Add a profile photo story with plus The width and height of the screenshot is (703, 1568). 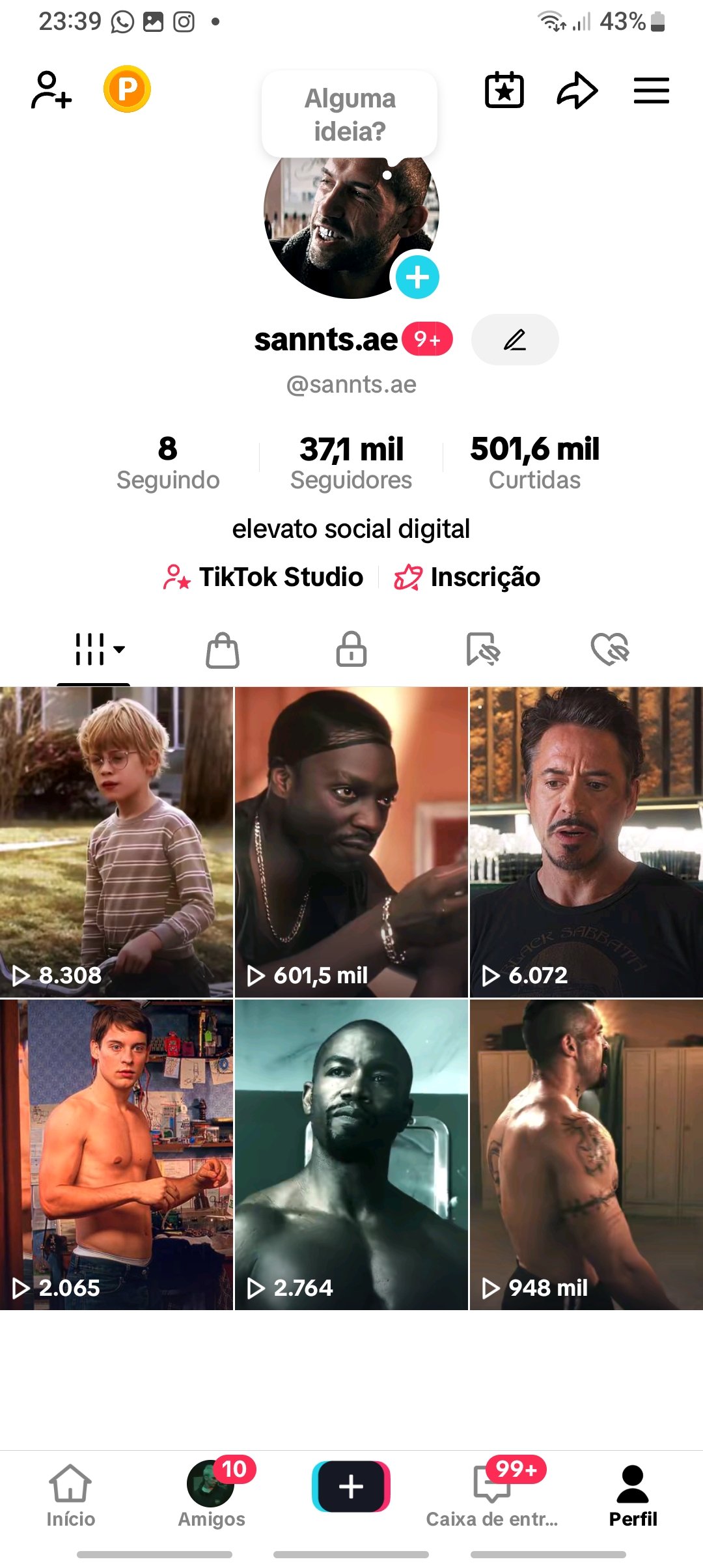(x=417, y=277)
